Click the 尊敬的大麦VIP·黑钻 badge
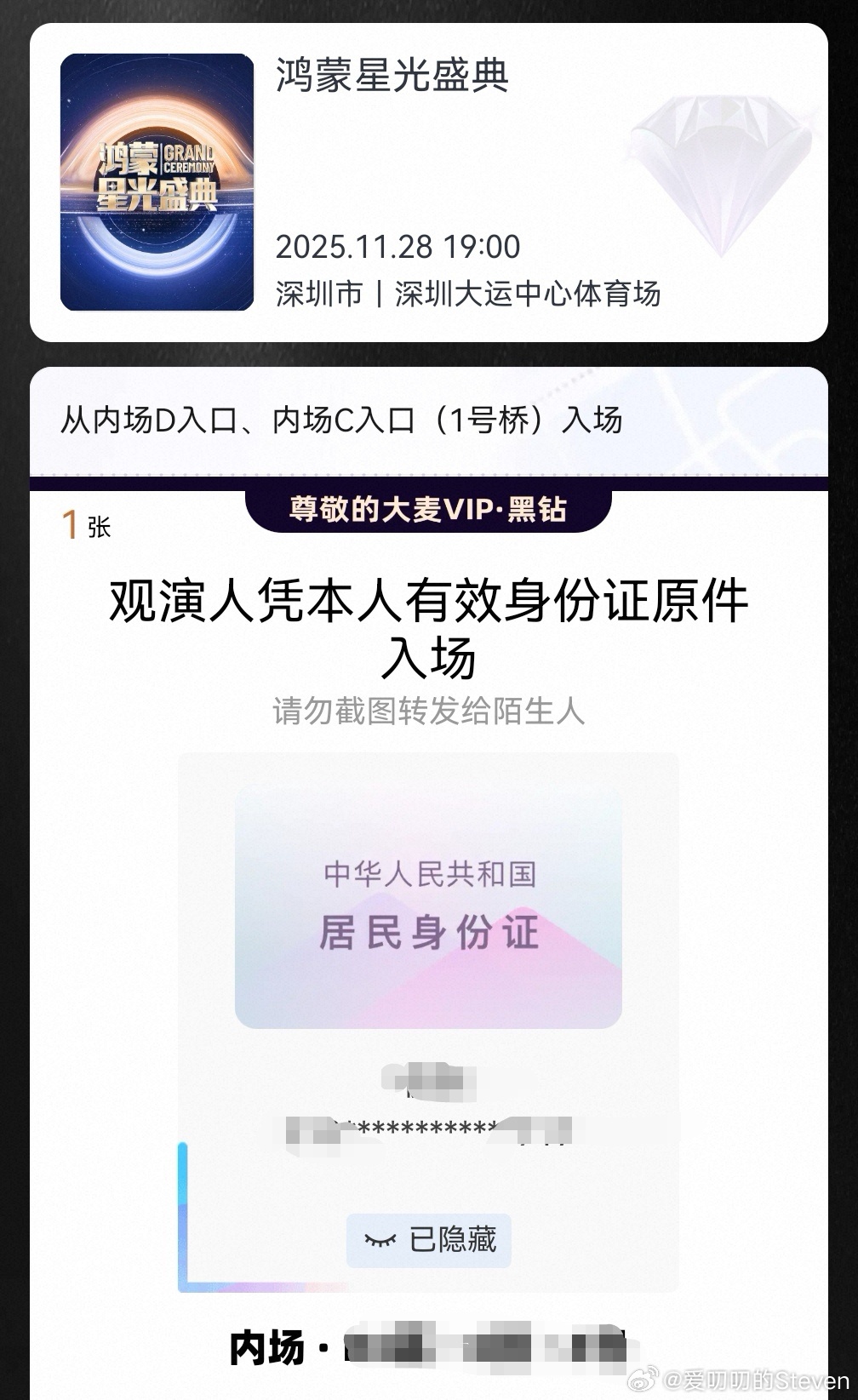858x1400 pixels. (x=429, y=510)
